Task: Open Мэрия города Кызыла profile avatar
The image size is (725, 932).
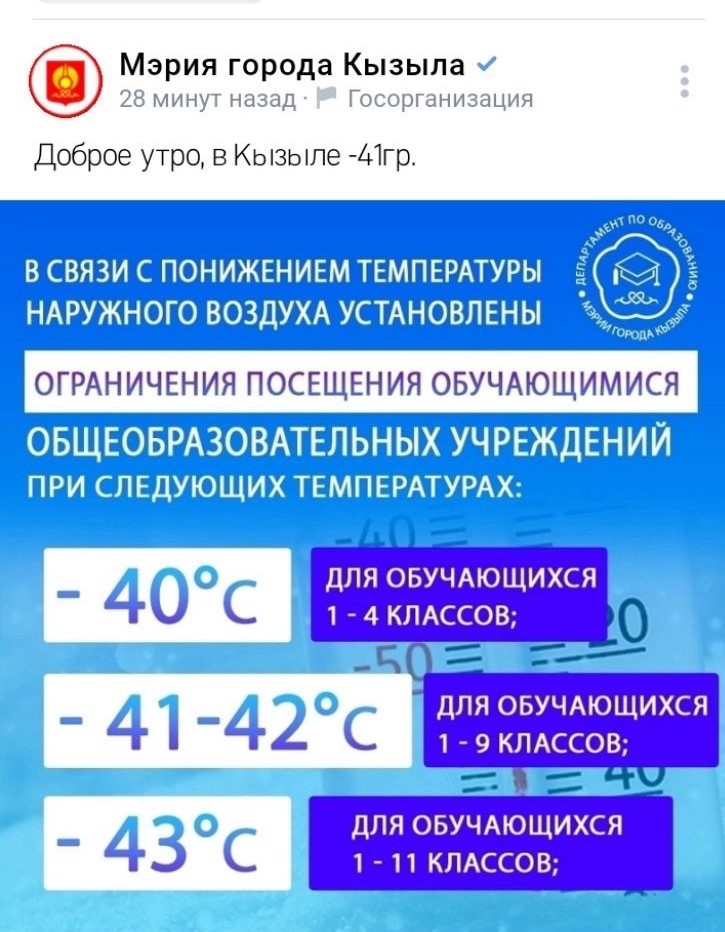Action: 61,82
